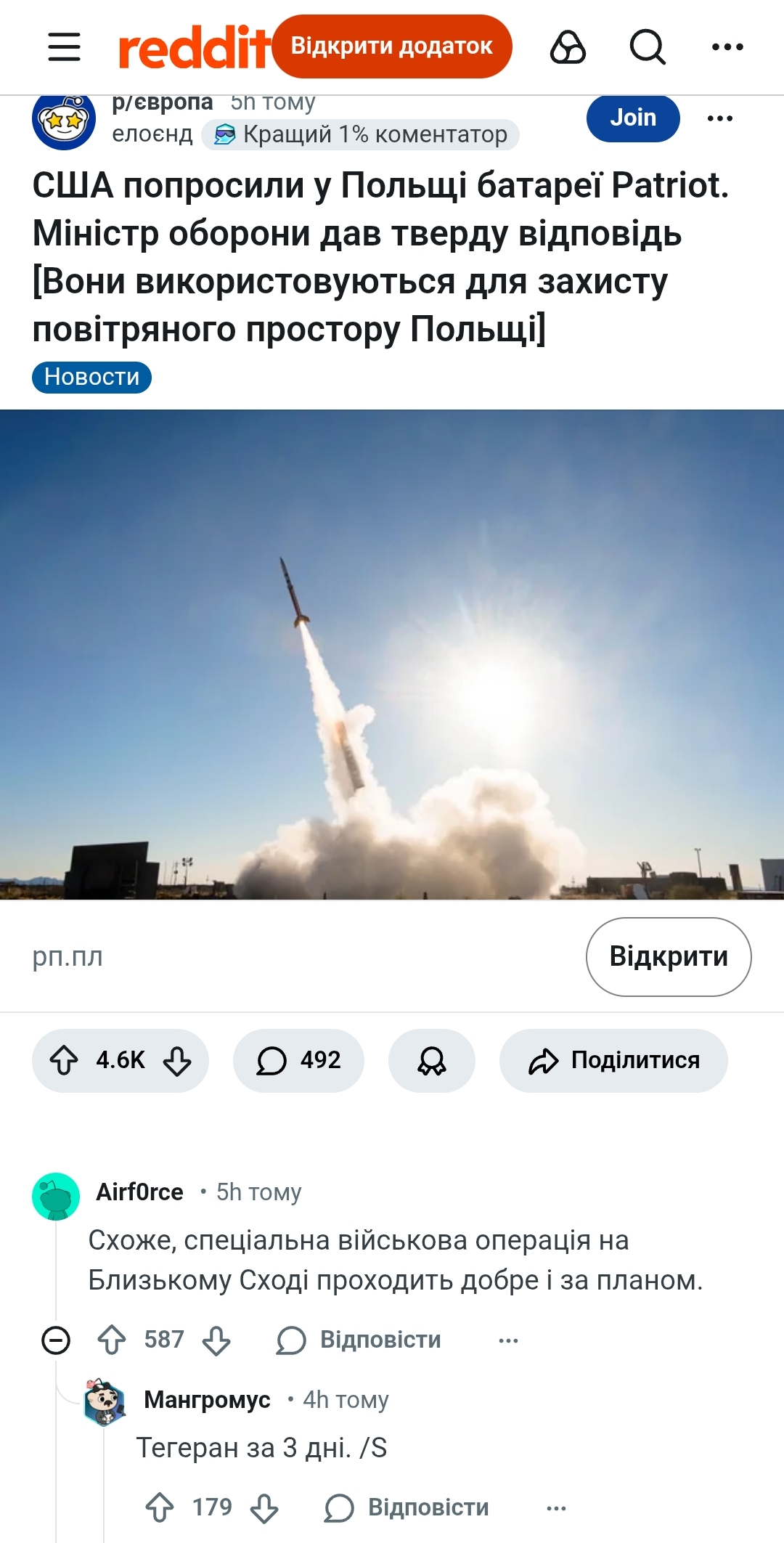Downvote the Patriot batteries post
Image resolution: width=784 pixels, height=1543 pixels.
(177, 1060)
